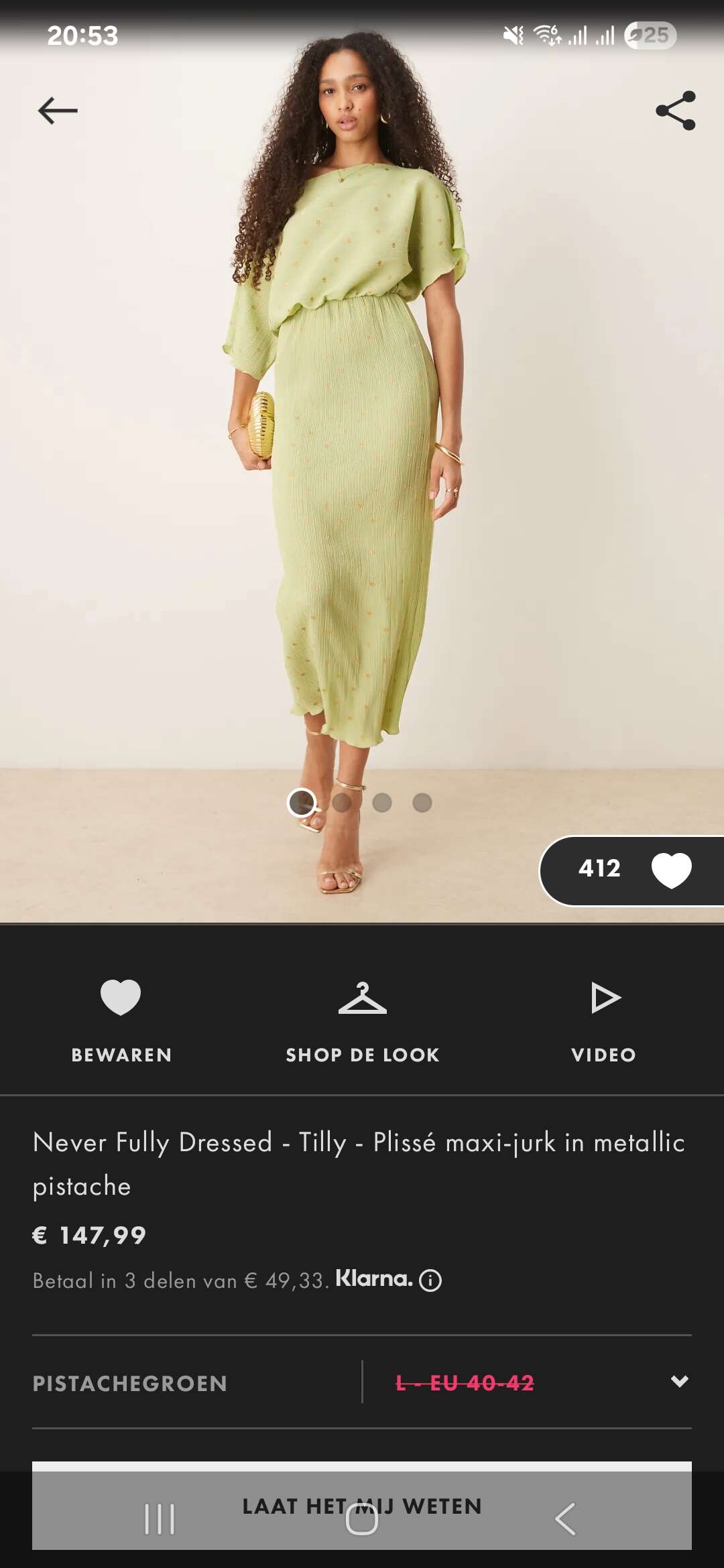The image size is (724, 1568).
Task: Open Shop de look
Action: tap(362, 1019)
